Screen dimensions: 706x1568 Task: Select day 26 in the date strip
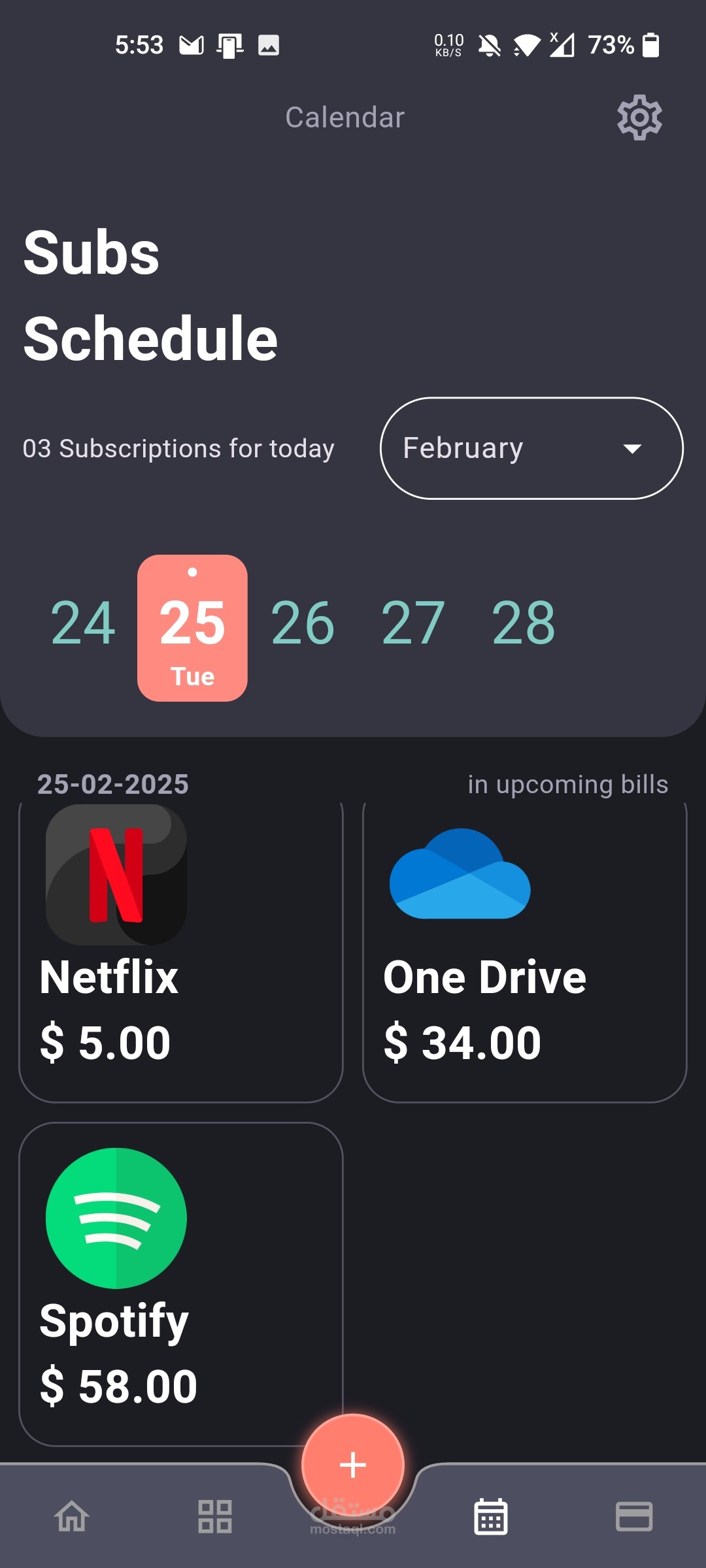click(x=303, y=623)
